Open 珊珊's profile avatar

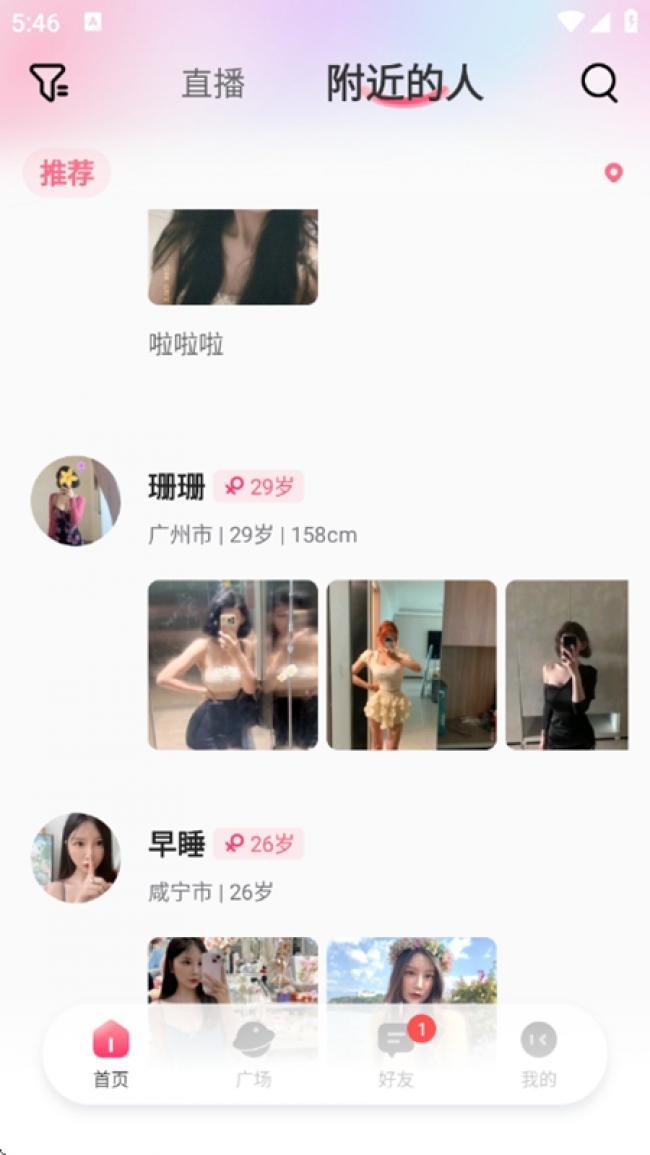pos(75,500)
